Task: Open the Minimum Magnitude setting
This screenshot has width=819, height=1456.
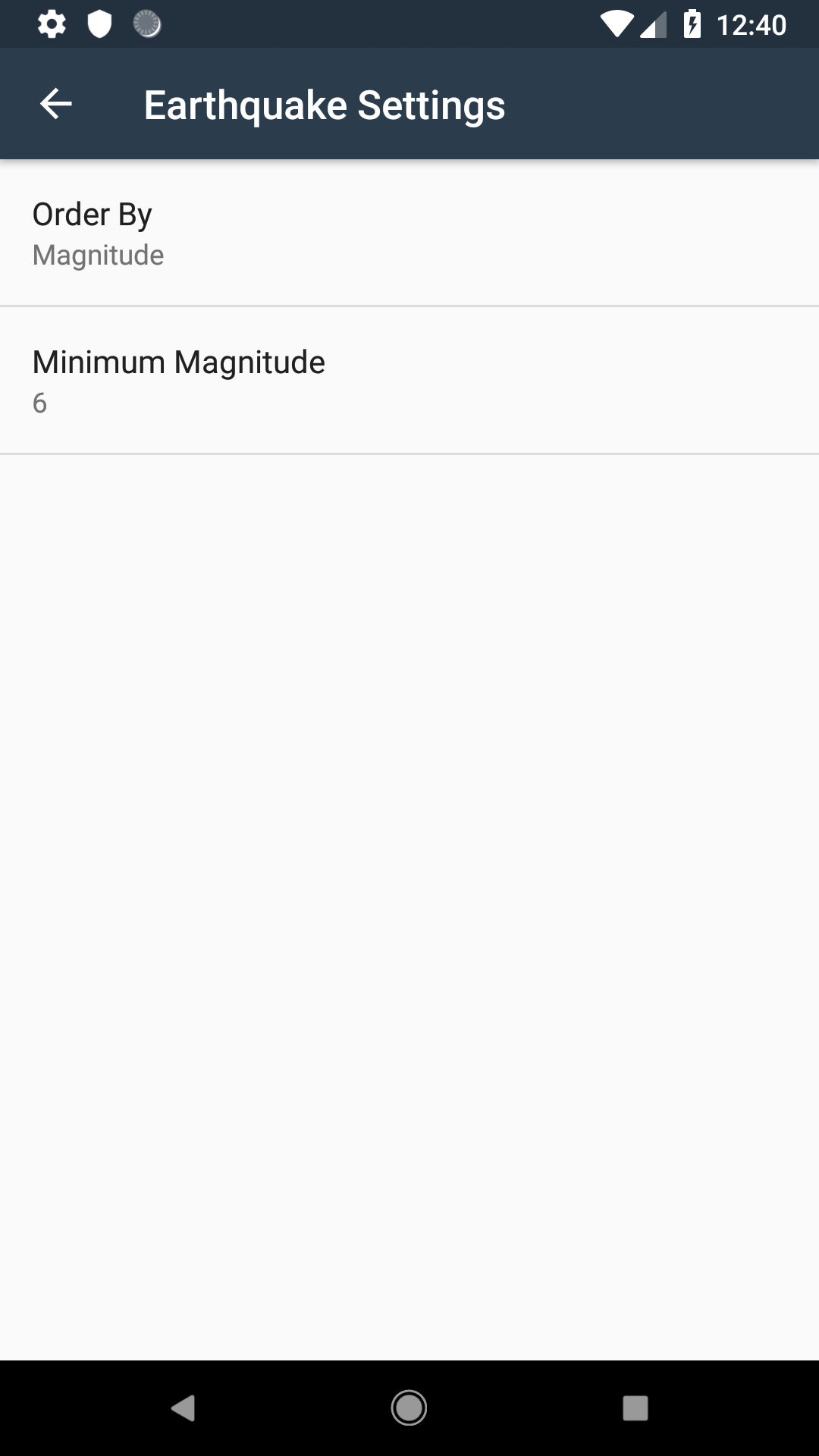Action: pos(409,379)
